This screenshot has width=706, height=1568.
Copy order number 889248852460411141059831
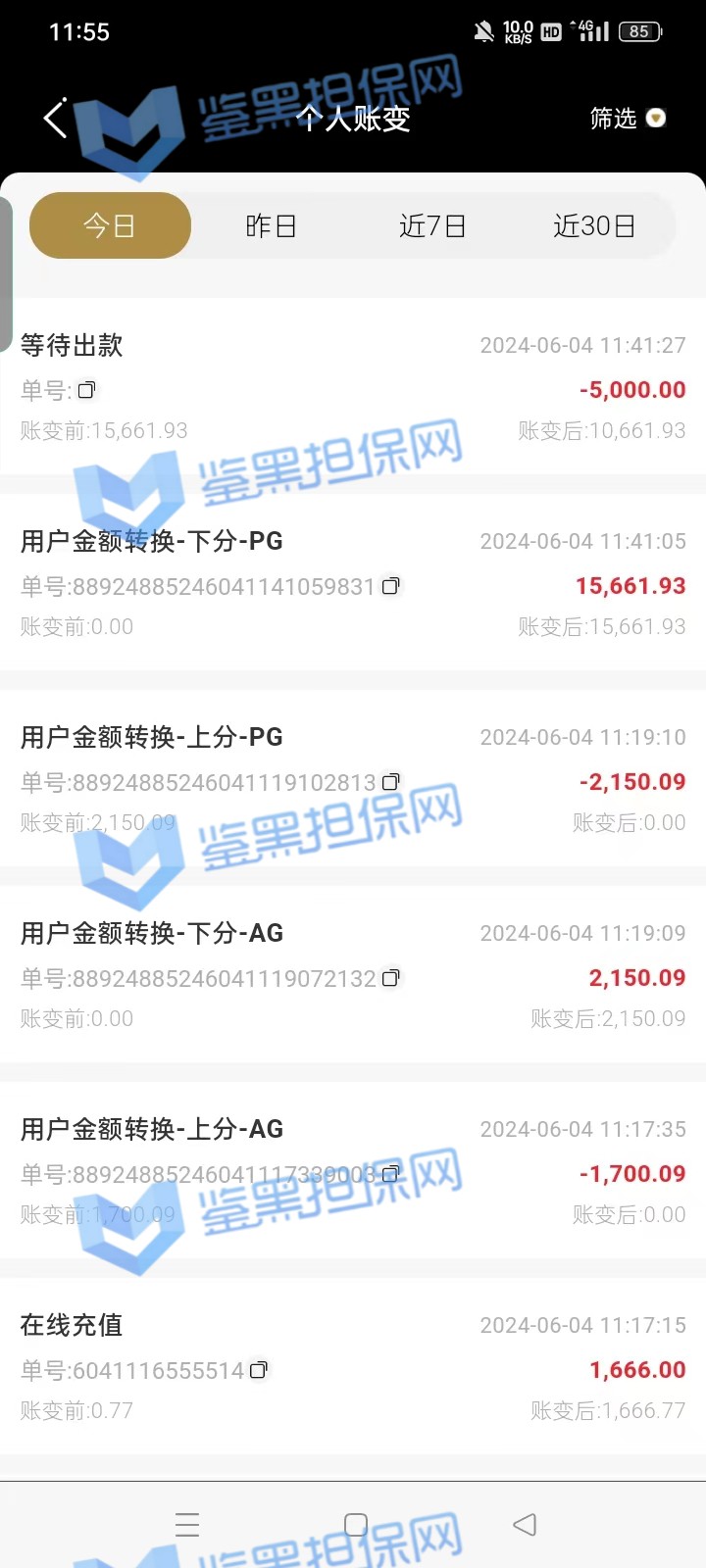click(x=390, y=586)
